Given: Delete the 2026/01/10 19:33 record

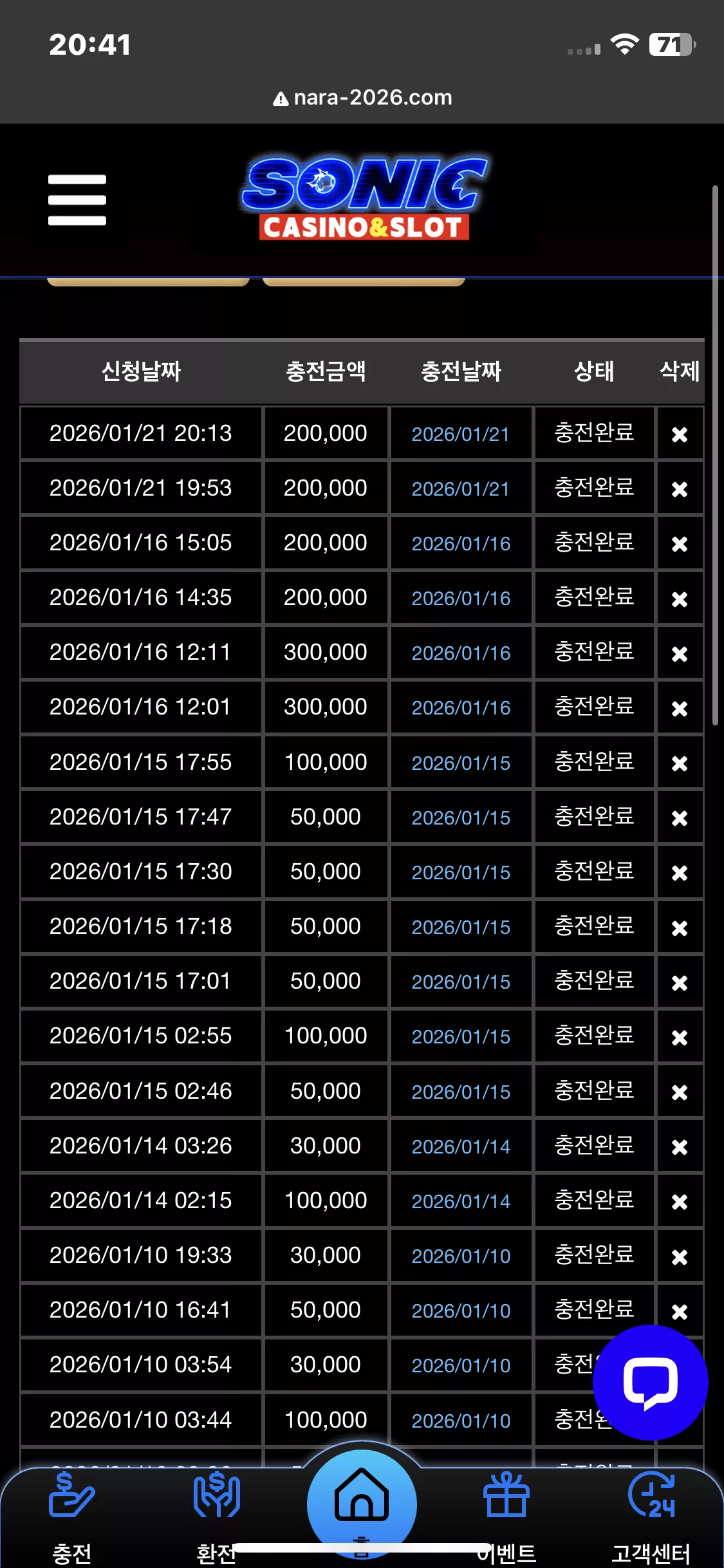Looking at the screenshot, I should (680, 1256).
